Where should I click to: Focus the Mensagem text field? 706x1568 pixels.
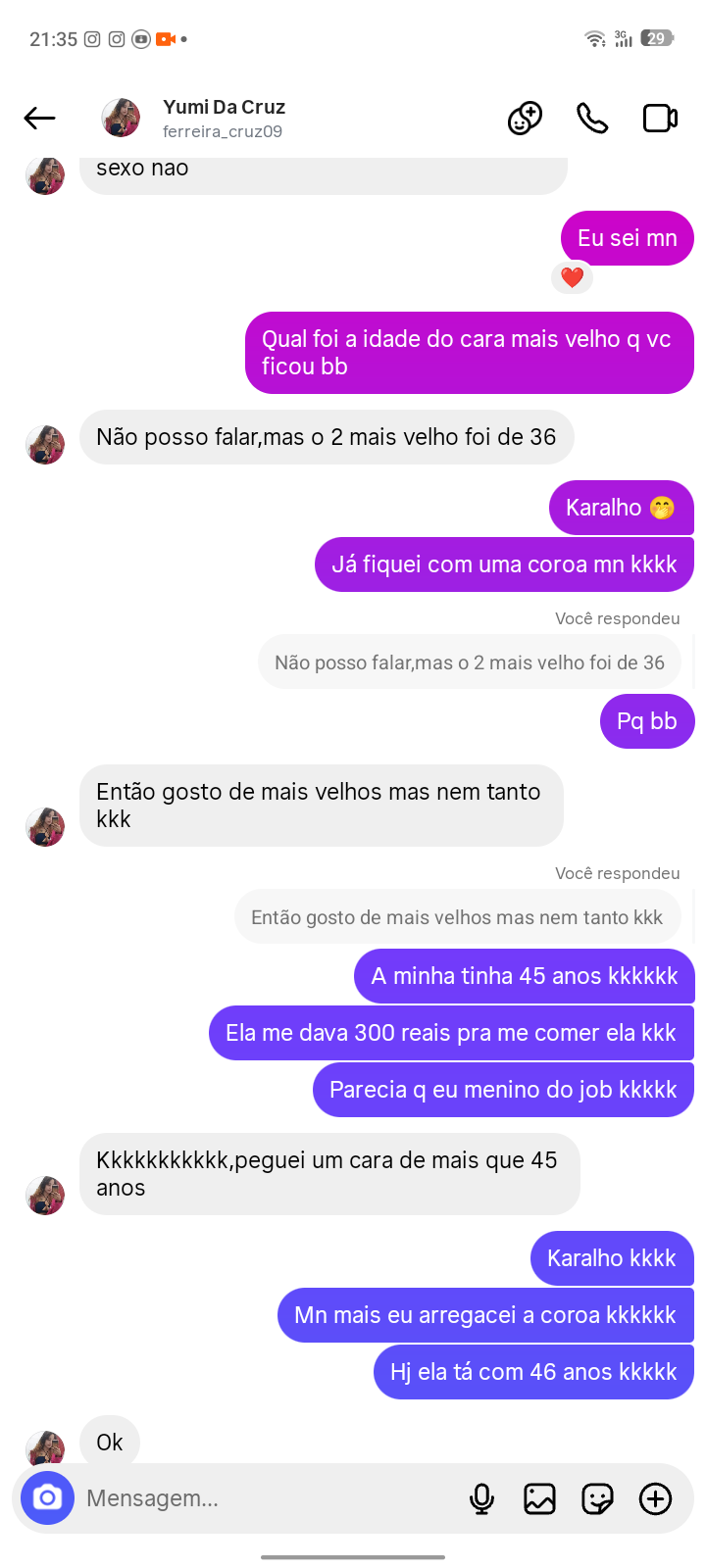click(x=265, y=1497)
